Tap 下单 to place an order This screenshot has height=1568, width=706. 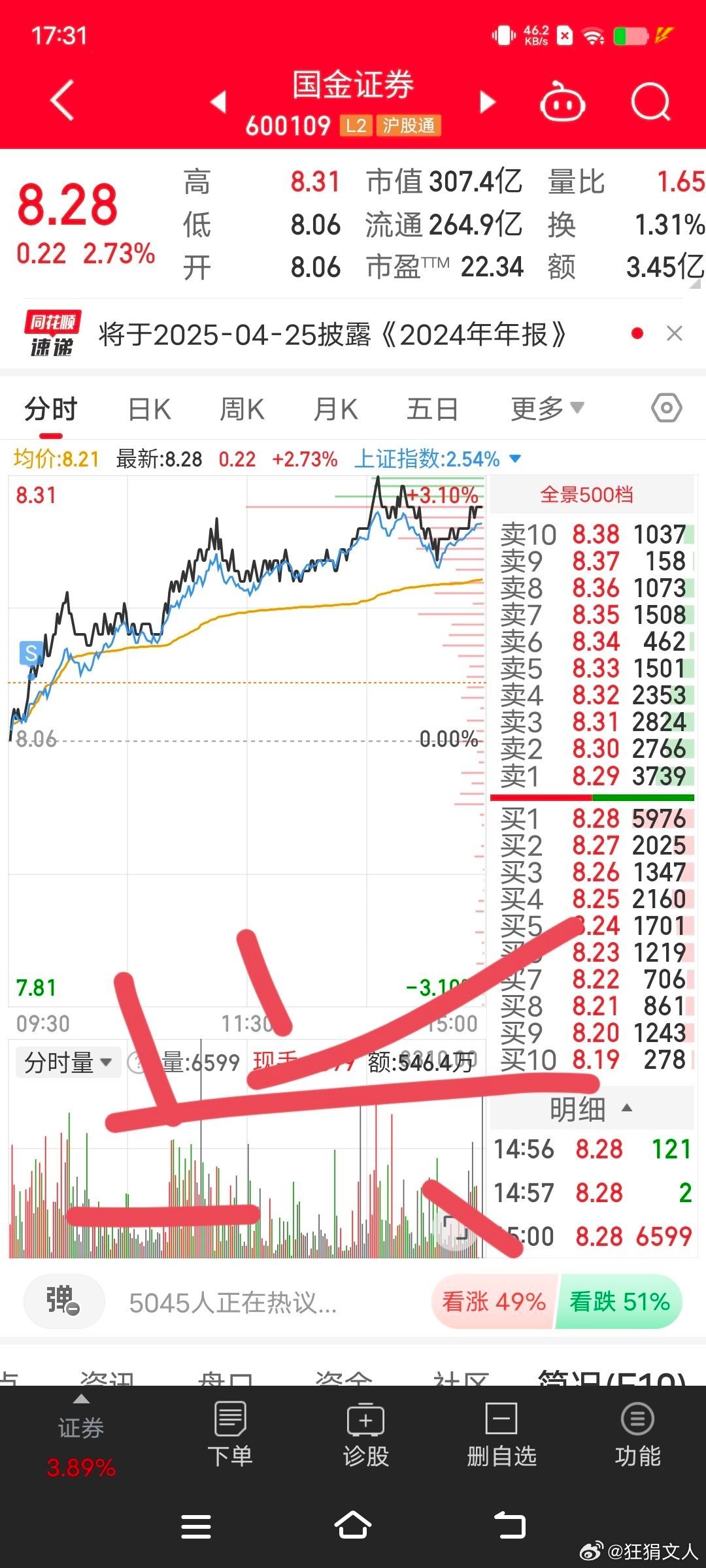[230, 1435]
